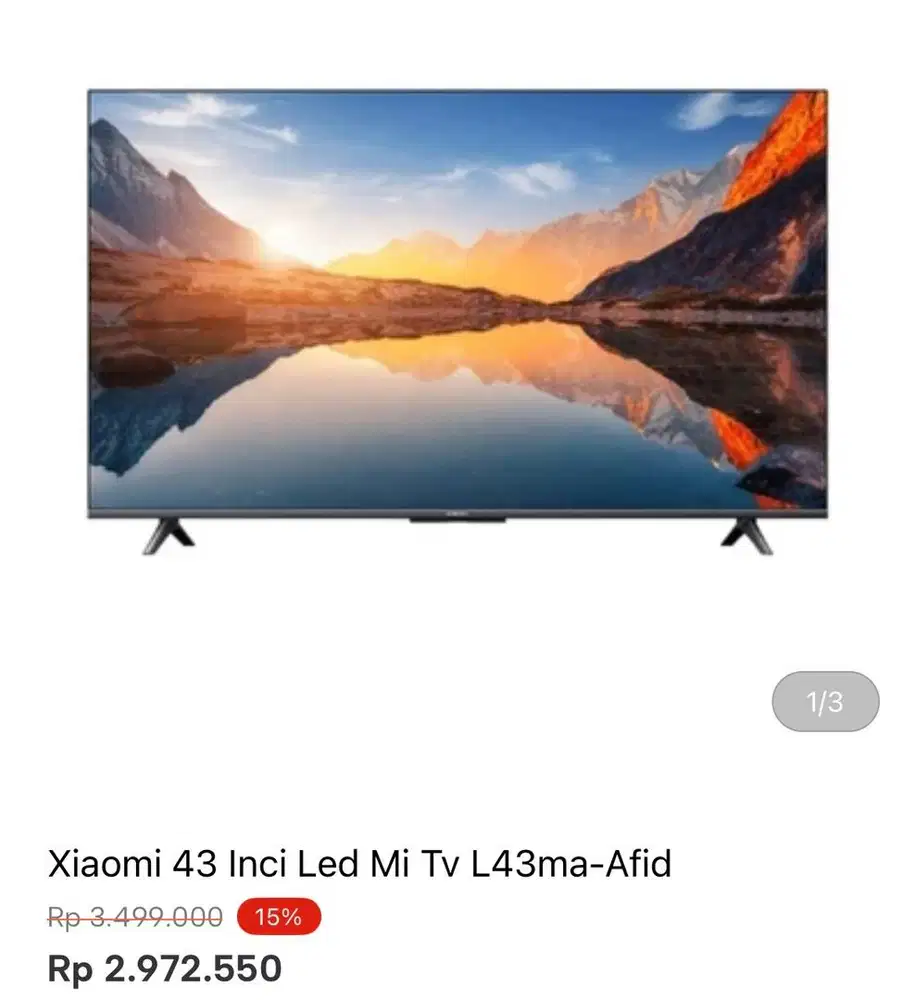The width and height of the screenshot is (915, 1000).
Task: Click the "Rp" label beside the final price
Action: [70, 967]
